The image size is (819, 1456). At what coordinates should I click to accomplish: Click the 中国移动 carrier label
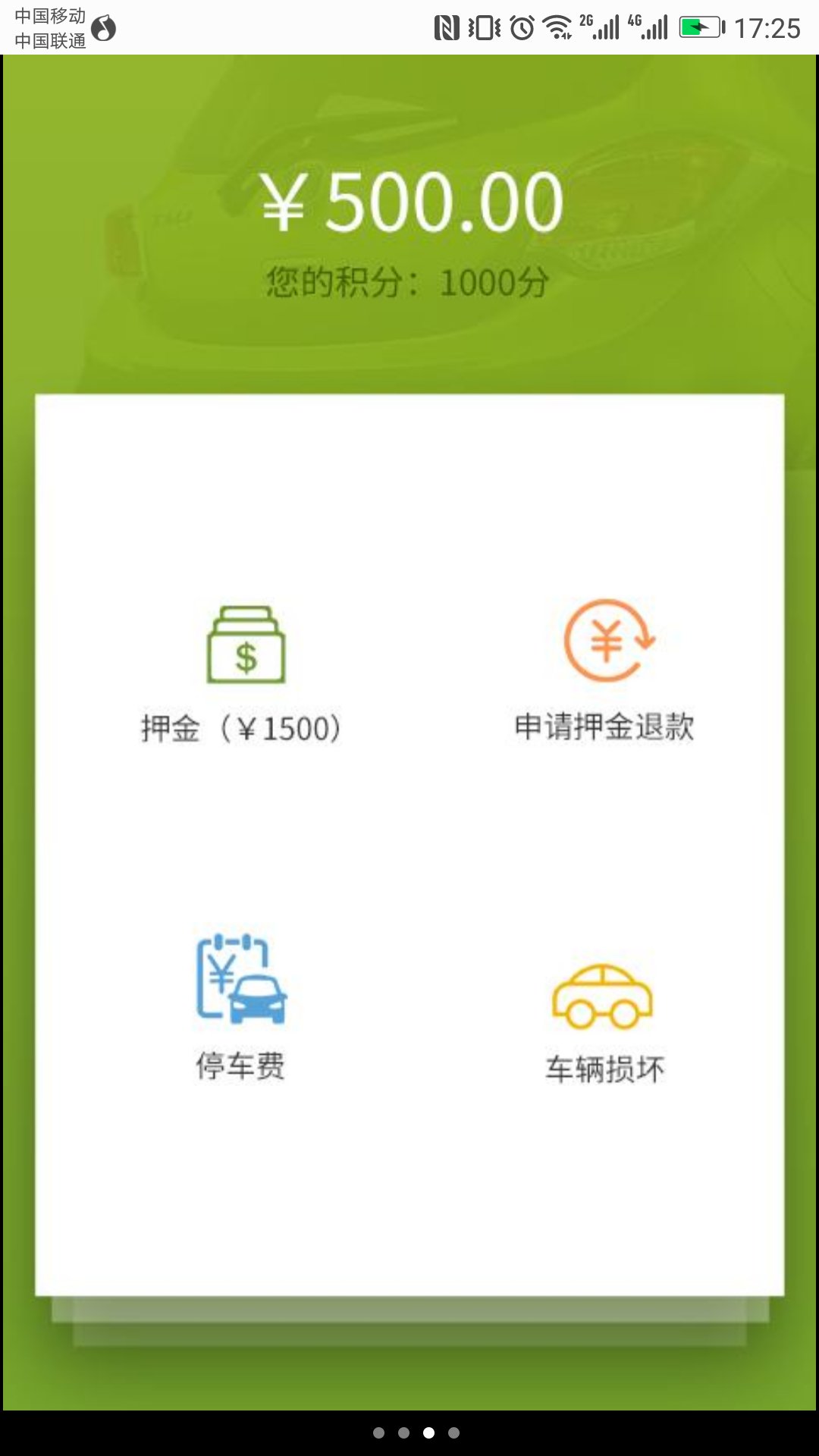[x=49, y=13]
